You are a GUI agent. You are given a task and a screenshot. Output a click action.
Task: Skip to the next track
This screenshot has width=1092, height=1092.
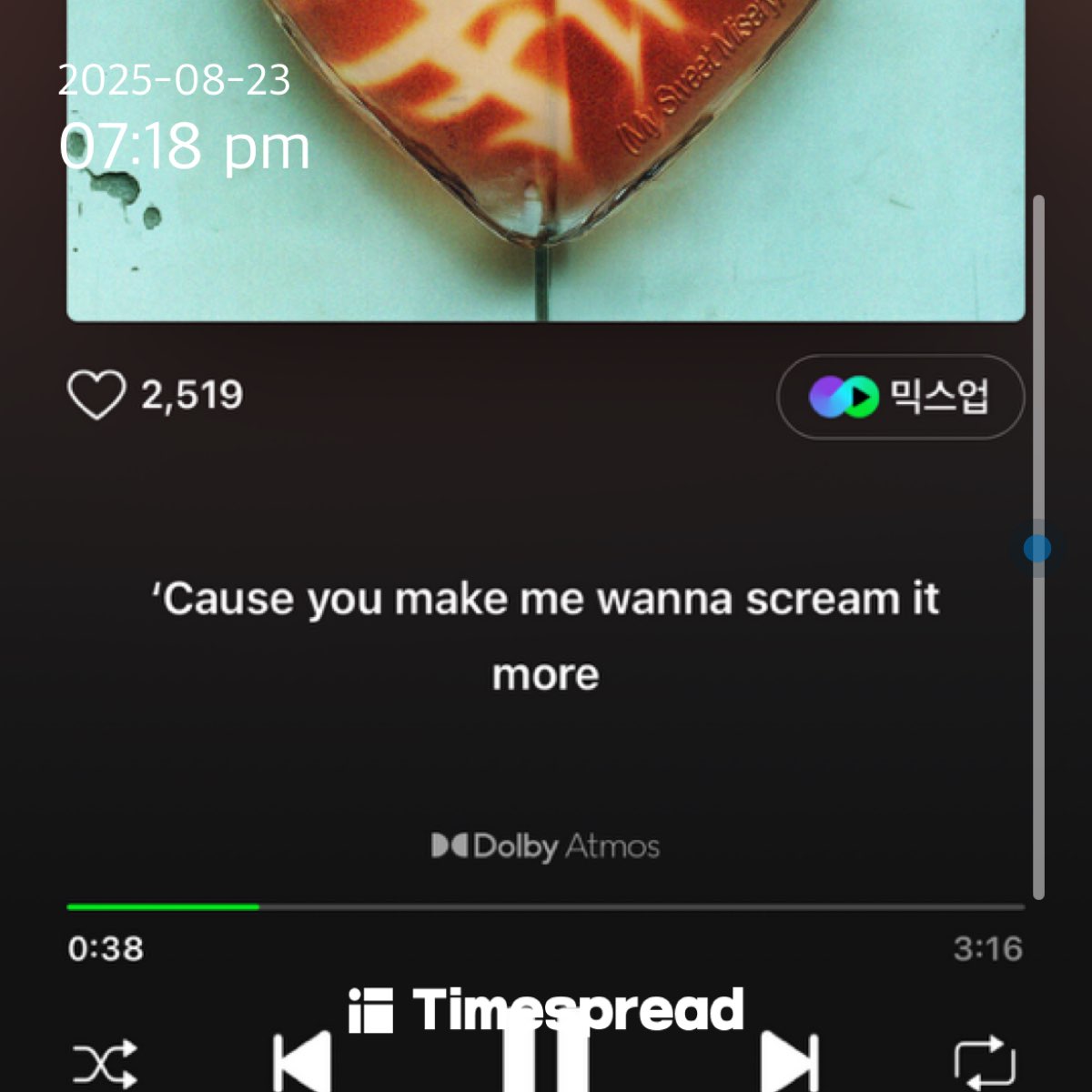790,1063
